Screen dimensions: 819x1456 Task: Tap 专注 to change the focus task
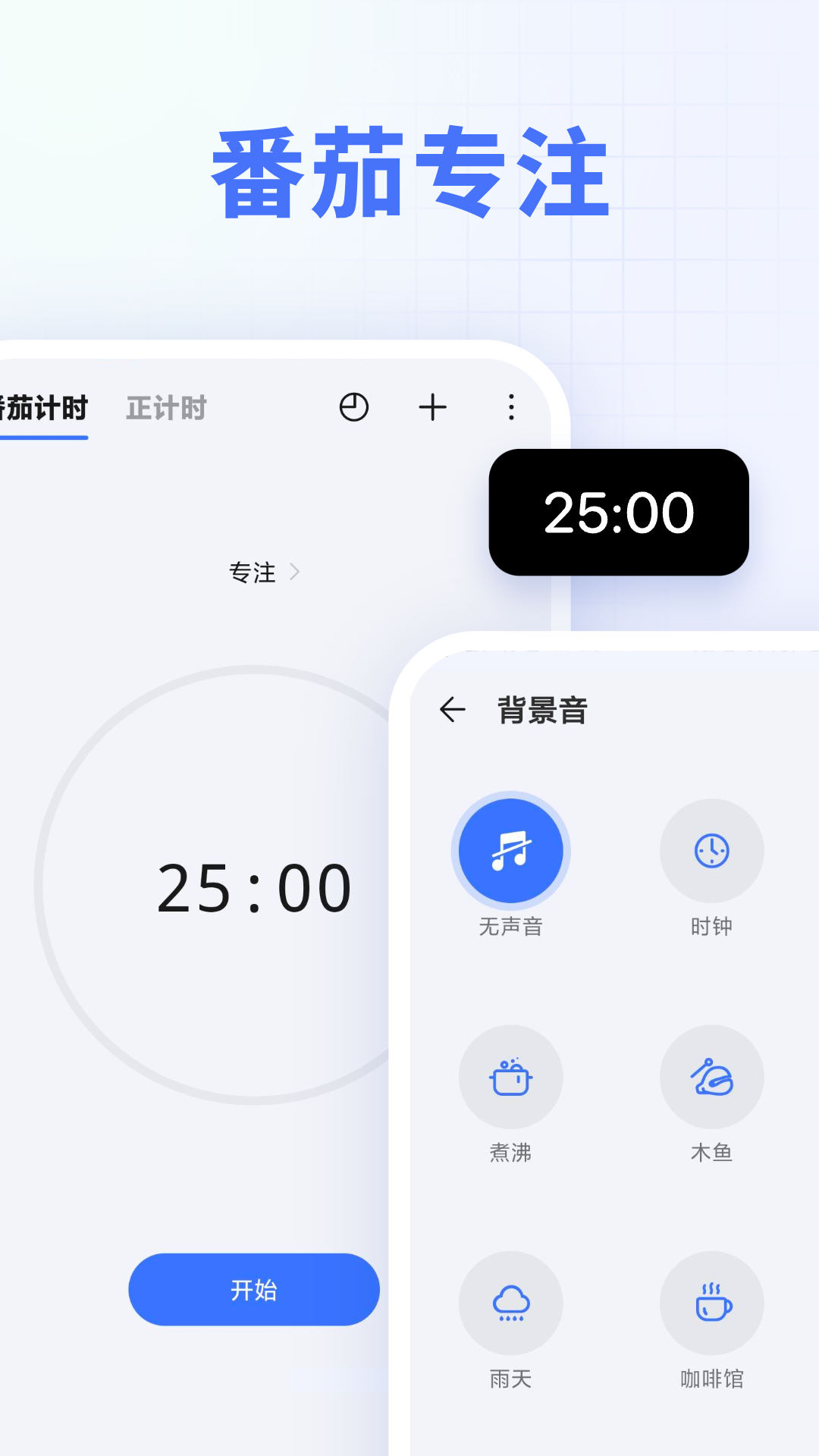(253, 573)
